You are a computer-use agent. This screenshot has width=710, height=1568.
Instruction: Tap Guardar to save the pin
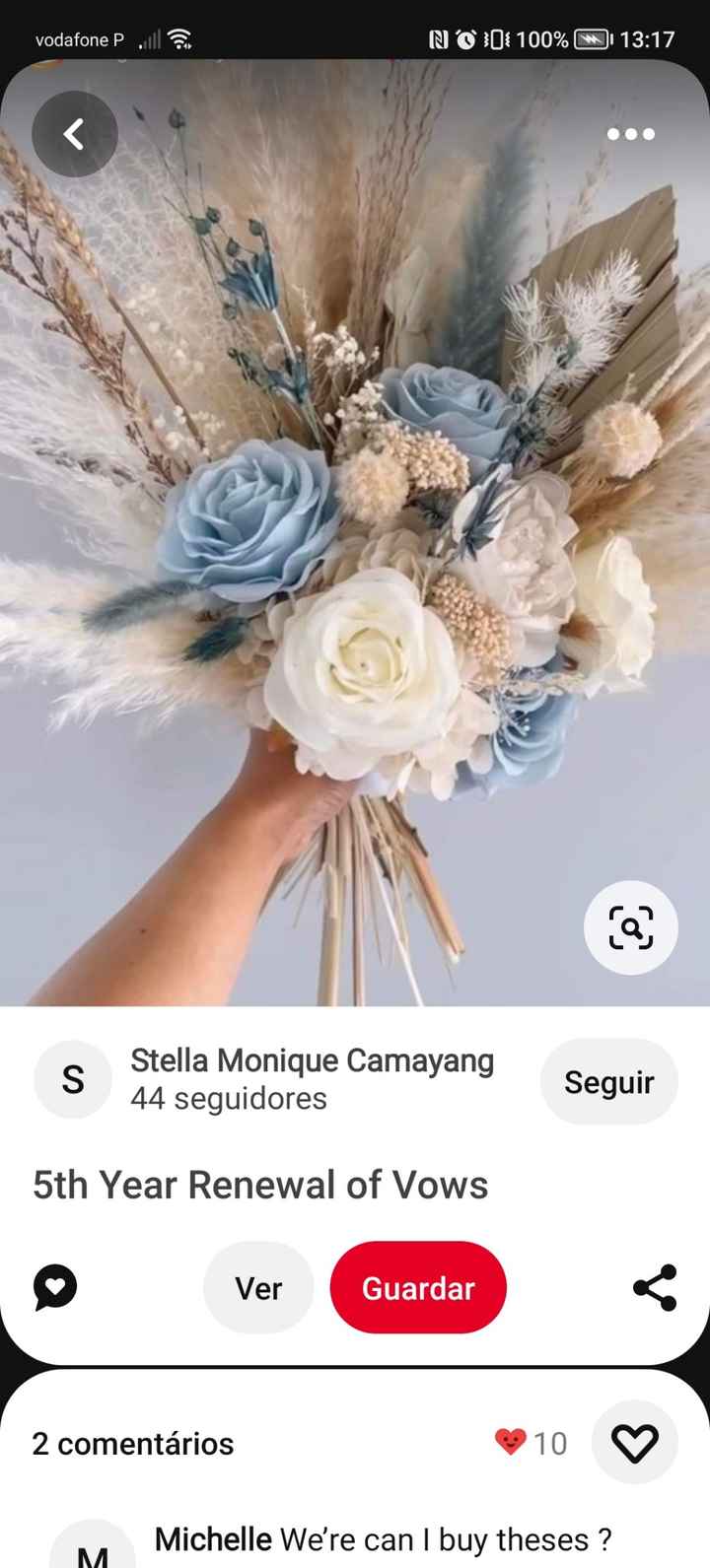418,1286
